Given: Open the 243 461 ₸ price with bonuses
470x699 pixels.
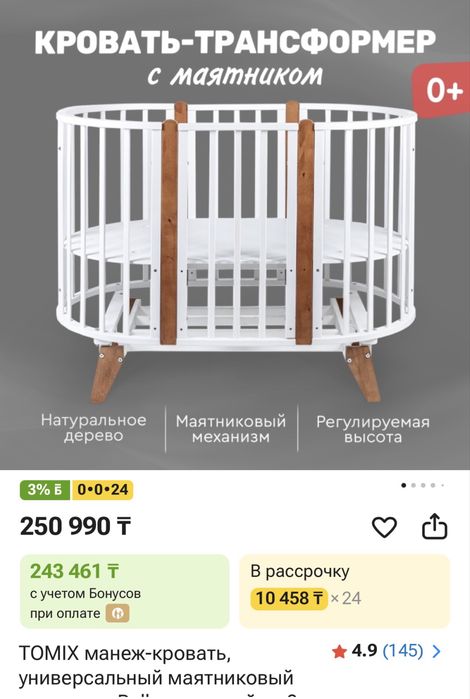Looking at the screenshot, I should click(x=124, y=592).
